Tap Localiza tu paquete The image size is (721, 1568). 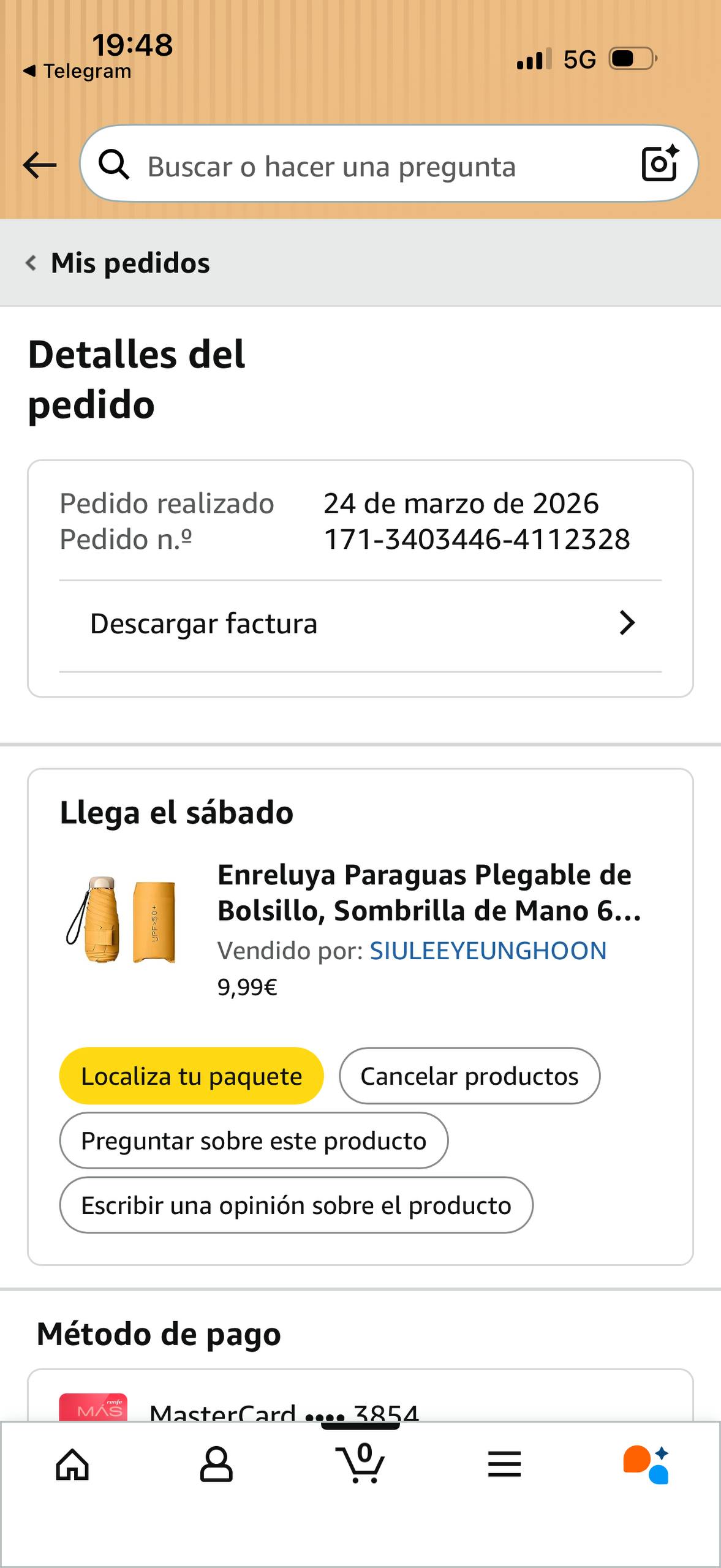(191, 1076)
